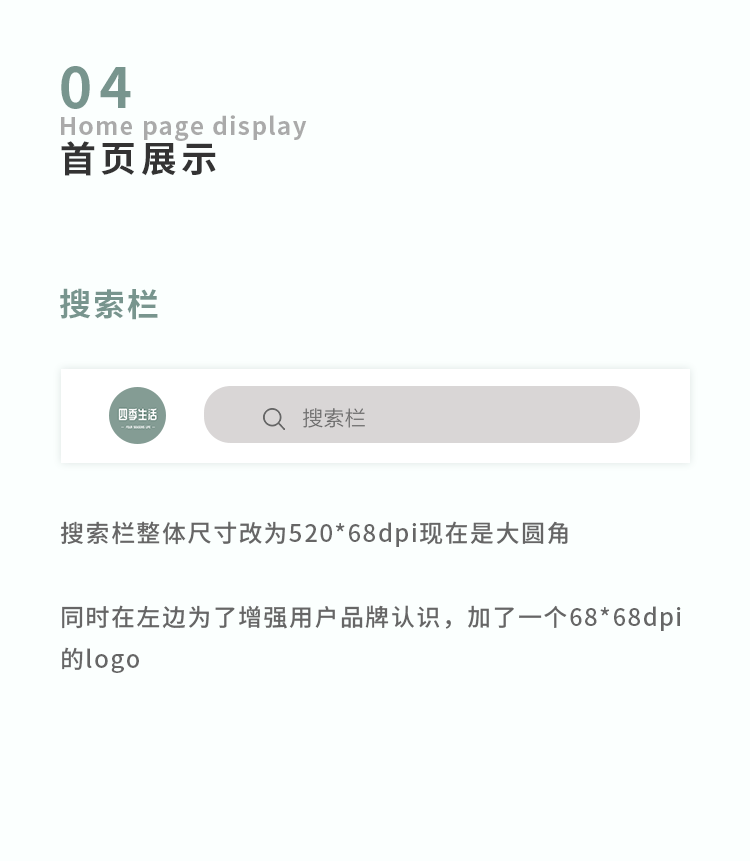Click the large 04 number indicator
This screenshot has width=750, height=861.
point(96,87)
